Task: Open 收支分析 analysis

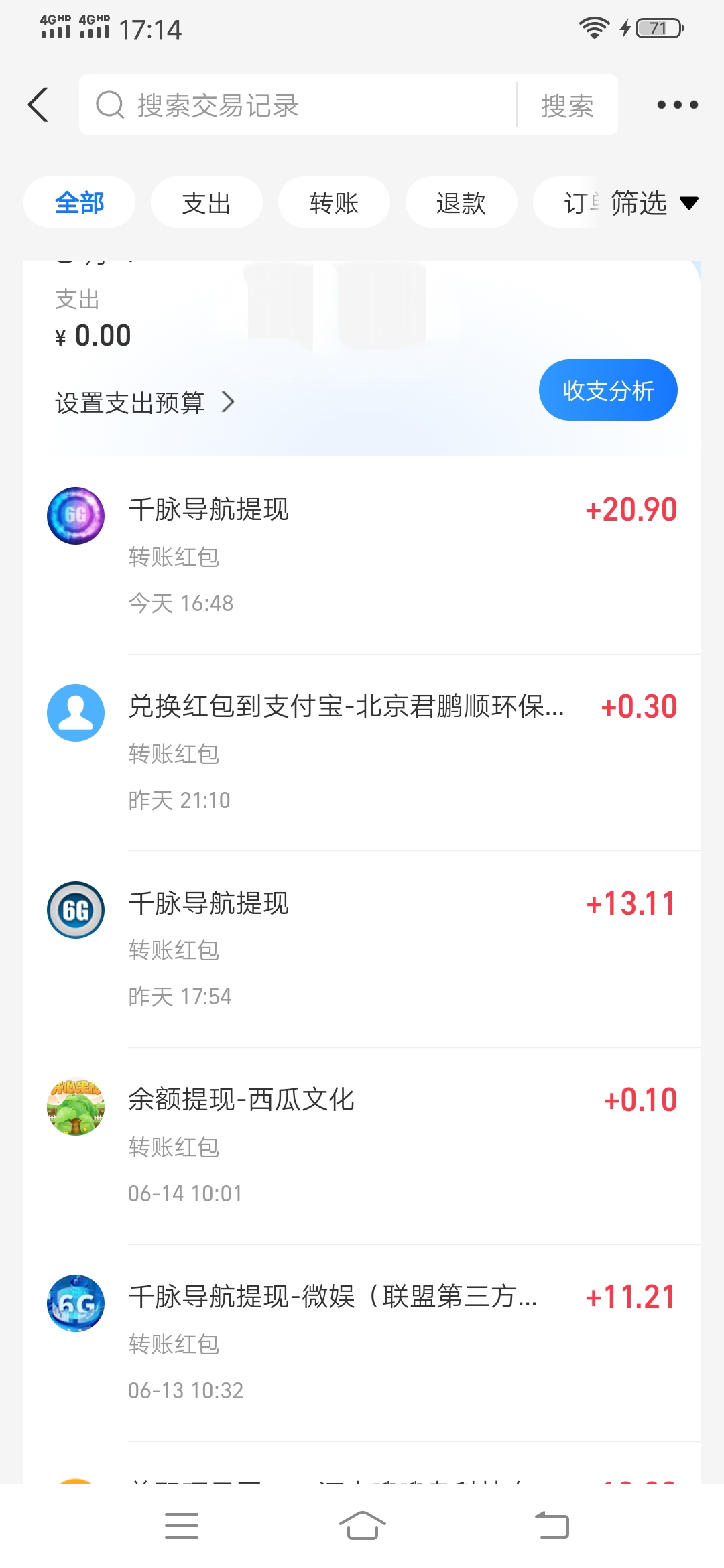Action: pos(608,390)
